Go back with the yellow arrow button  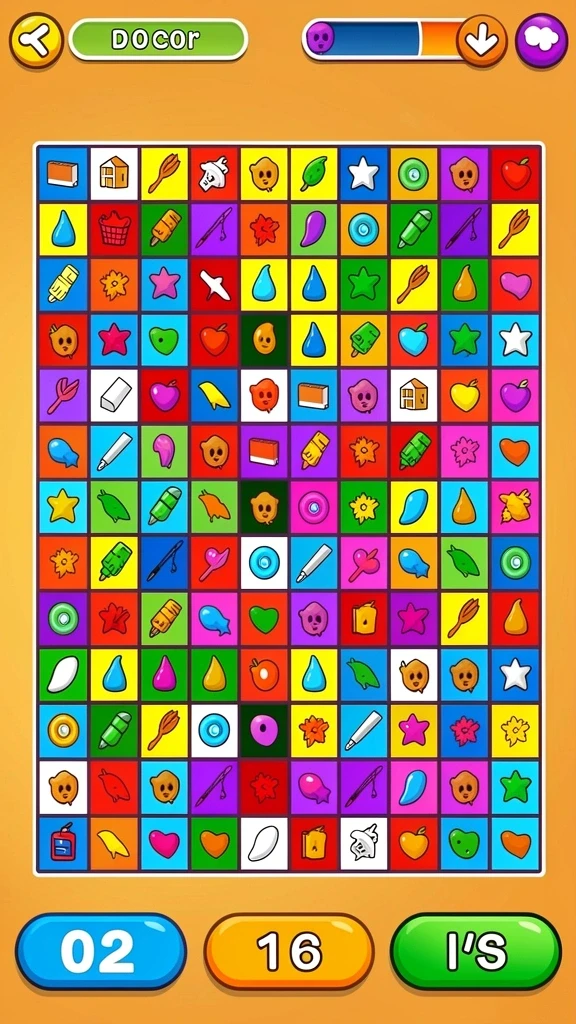tap(37, 40)
